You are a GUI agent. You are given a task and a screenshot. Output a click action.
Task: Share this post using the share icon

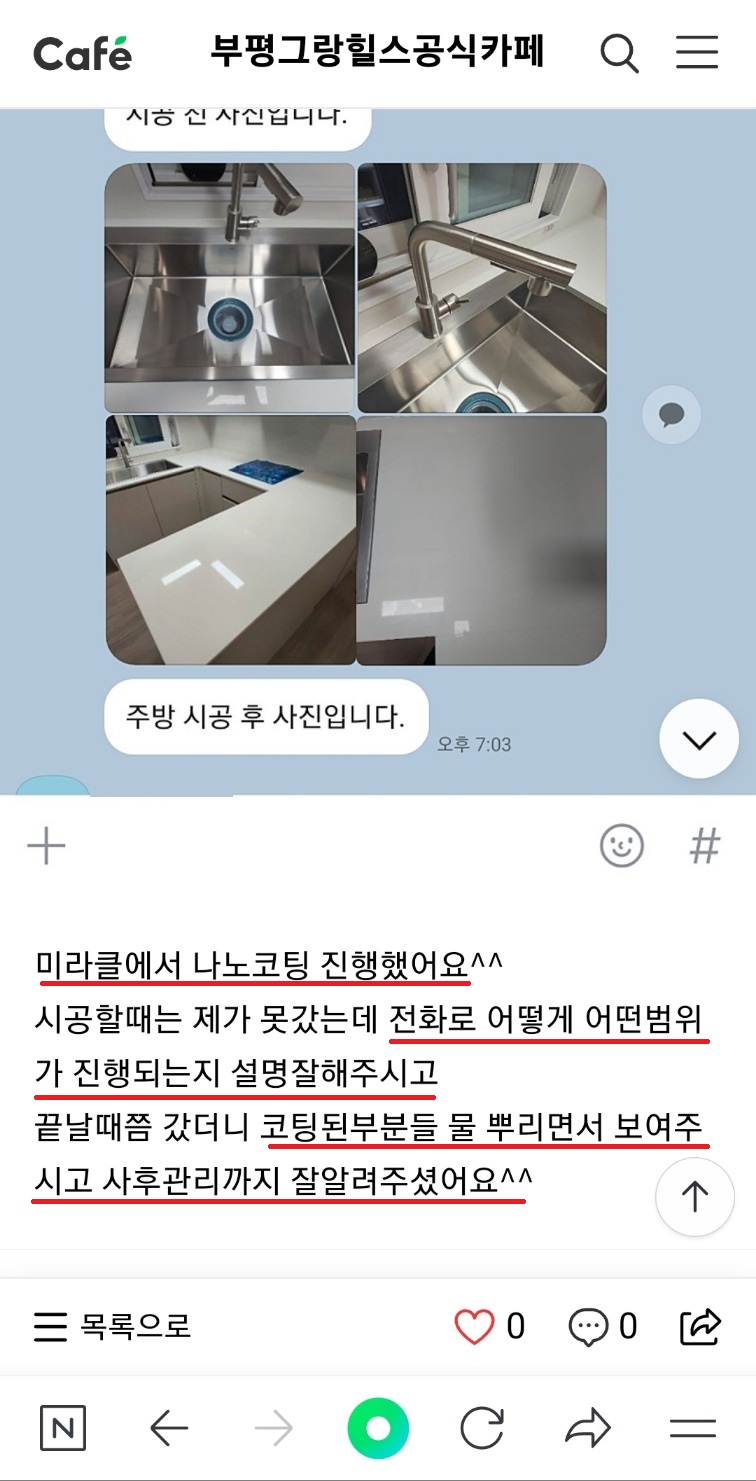[x=700, y=1327]
